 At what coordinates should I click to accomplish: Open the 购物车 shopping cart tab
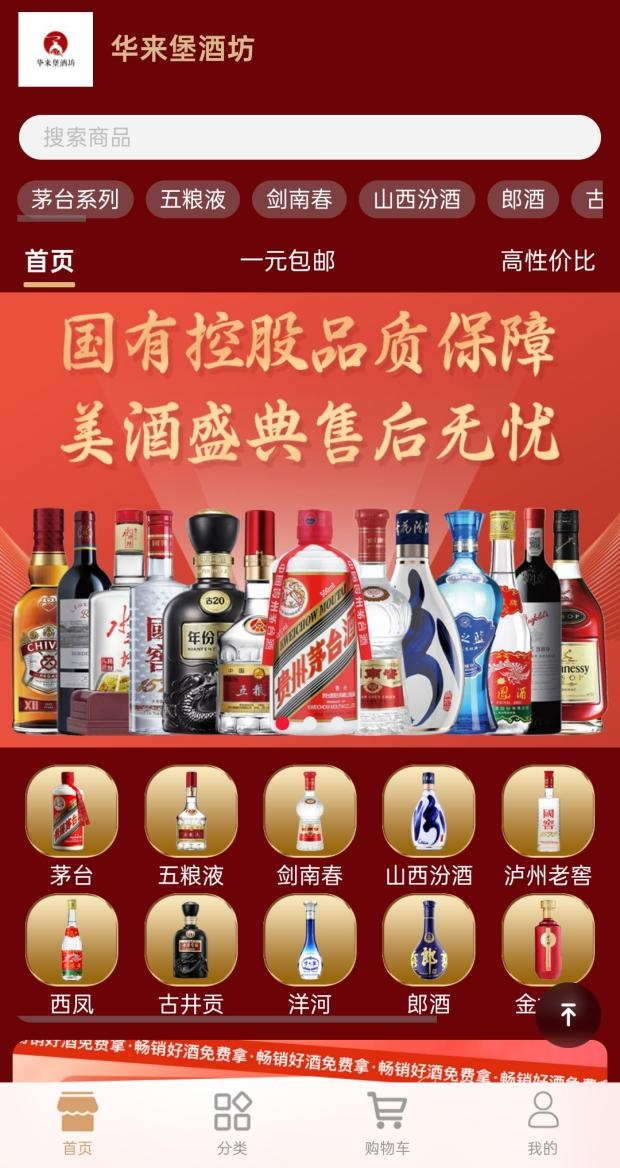point(387,1124)
